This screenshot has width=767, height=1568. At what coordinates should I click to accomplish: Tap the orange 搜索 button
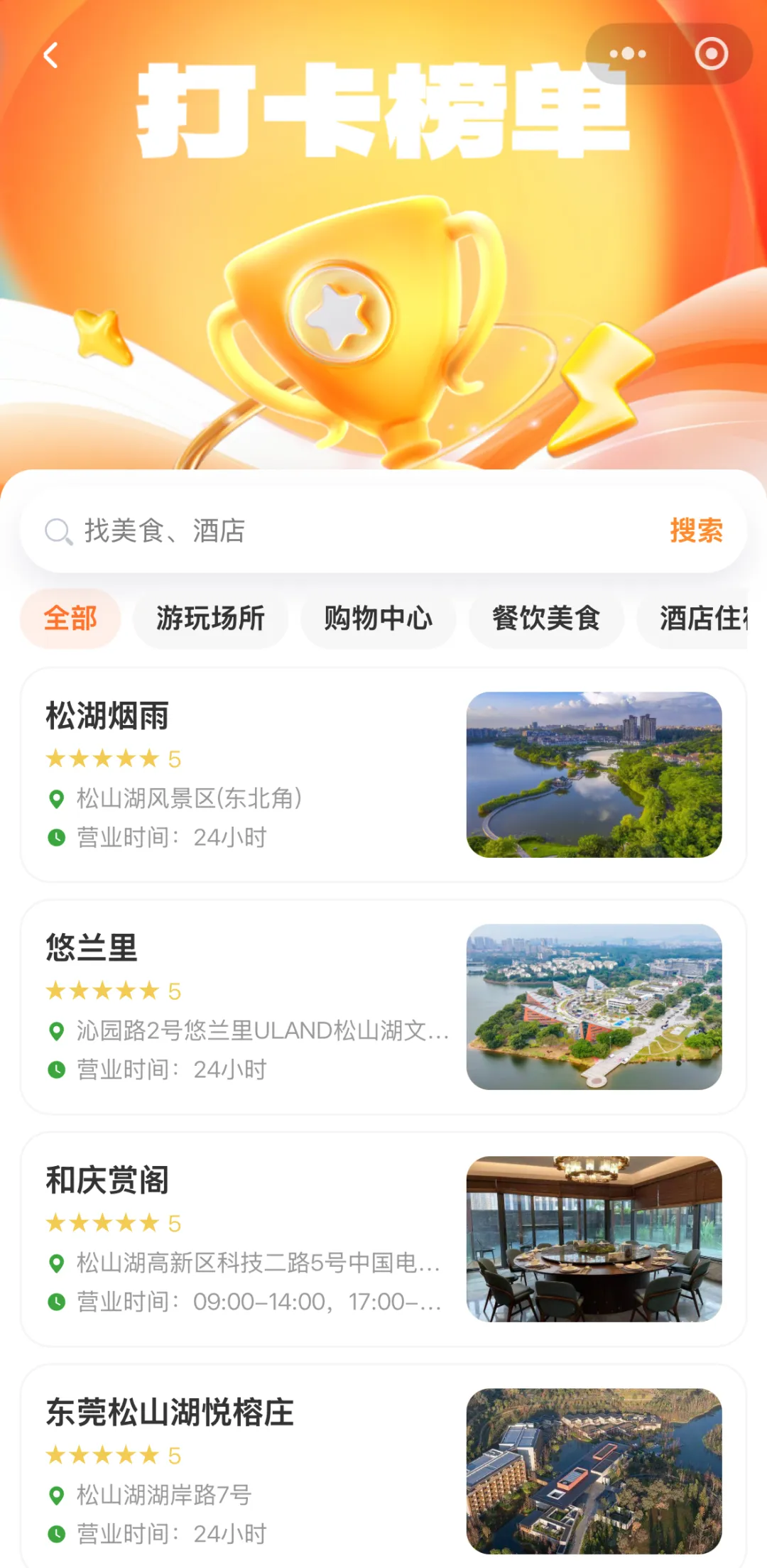pos(696,531)
